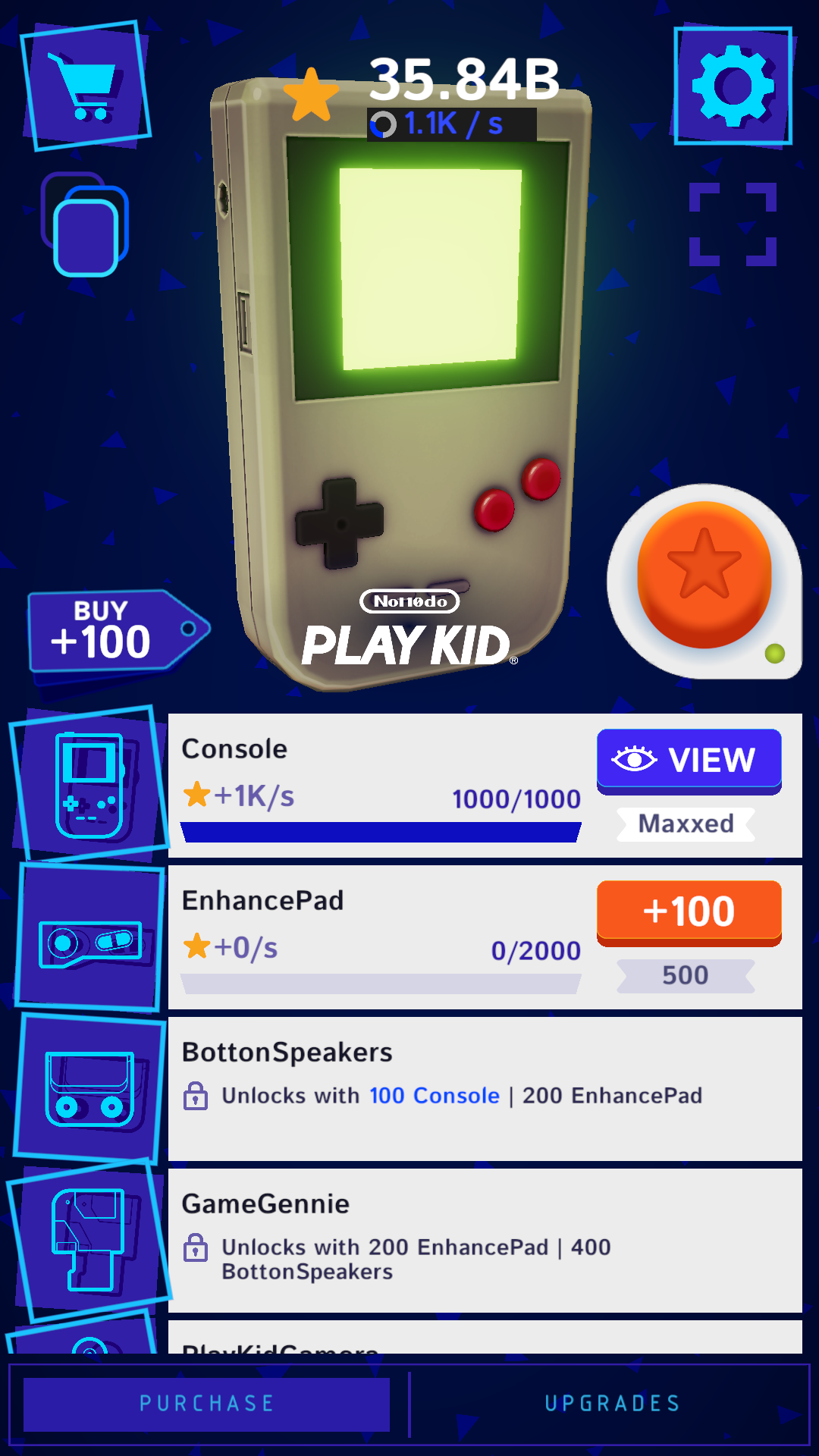819x1456 pixels.
Task: Tap the stacked cards icon
Action: coord(85,224)
